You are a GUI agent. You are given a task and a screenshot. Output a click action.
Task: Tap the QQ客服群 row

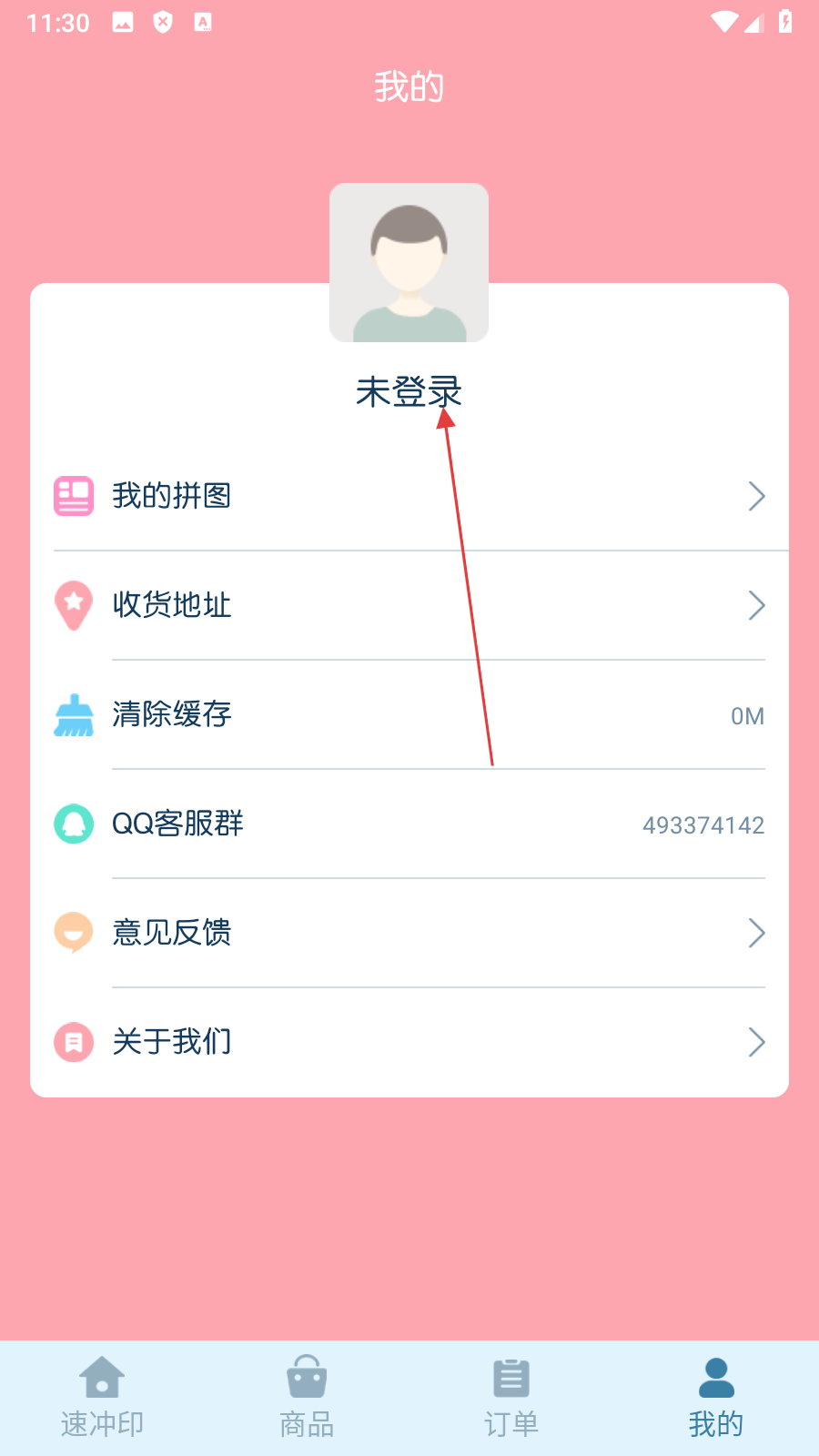point(409,824)
